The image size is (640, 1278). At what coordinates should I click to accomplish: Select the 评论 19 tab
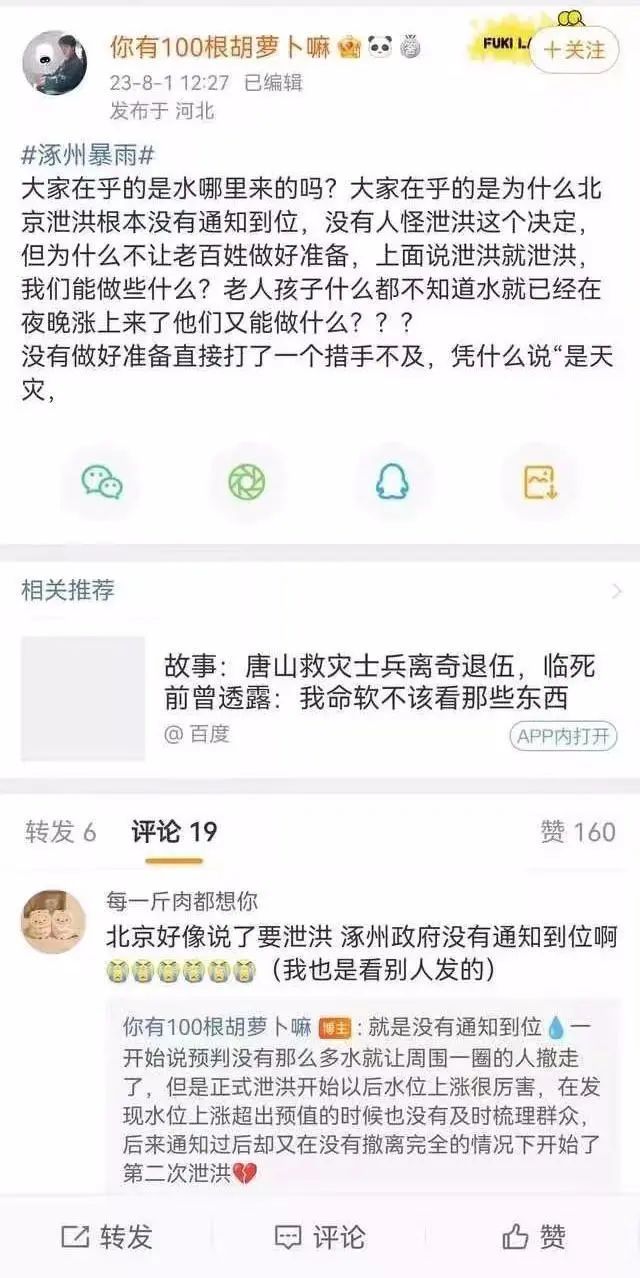(174, 832)
